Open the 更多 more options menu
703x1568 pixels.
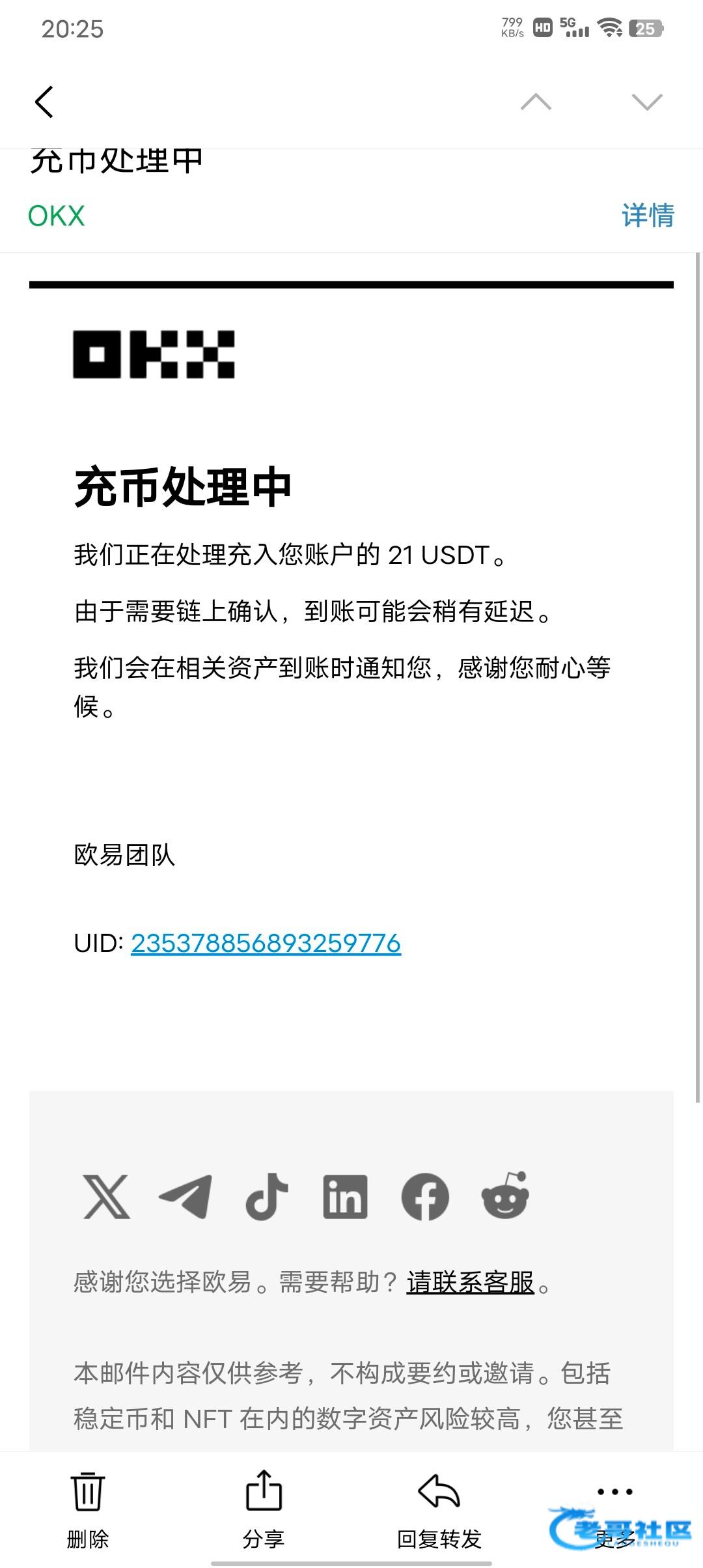click(x=615, y=1511)
